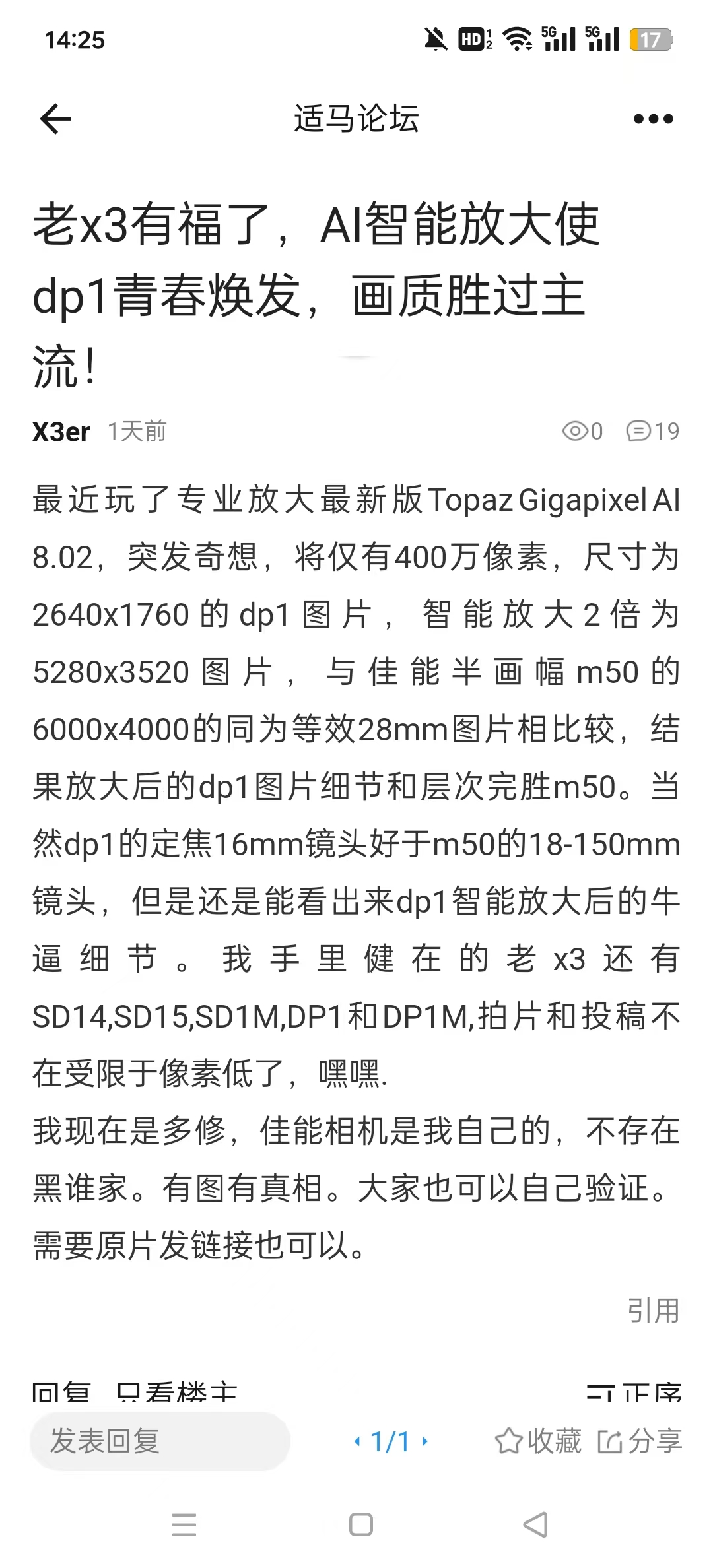Open author X3er's profile
This screenshot has height=1568, width=713.
pos(61,432)
